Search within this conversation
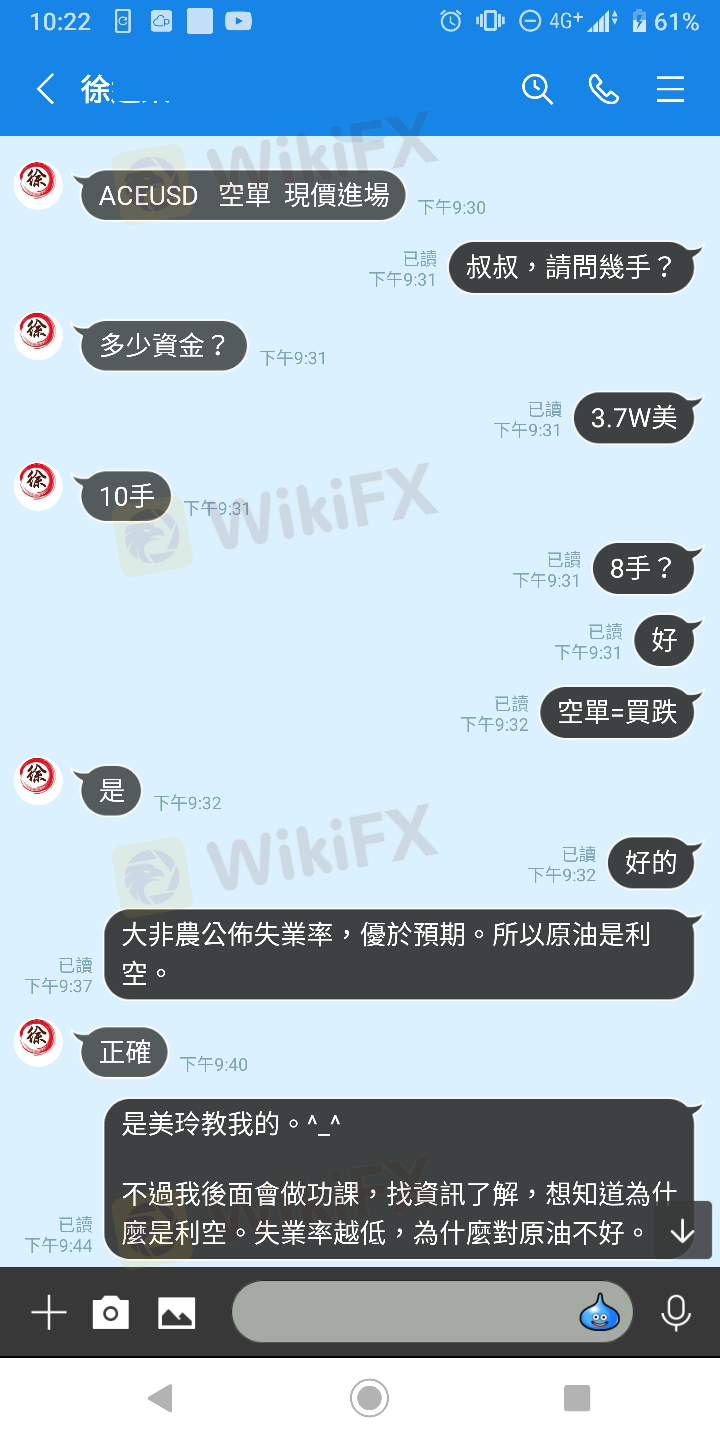This screenshot has height=1440, width=720. click(537, 89)
